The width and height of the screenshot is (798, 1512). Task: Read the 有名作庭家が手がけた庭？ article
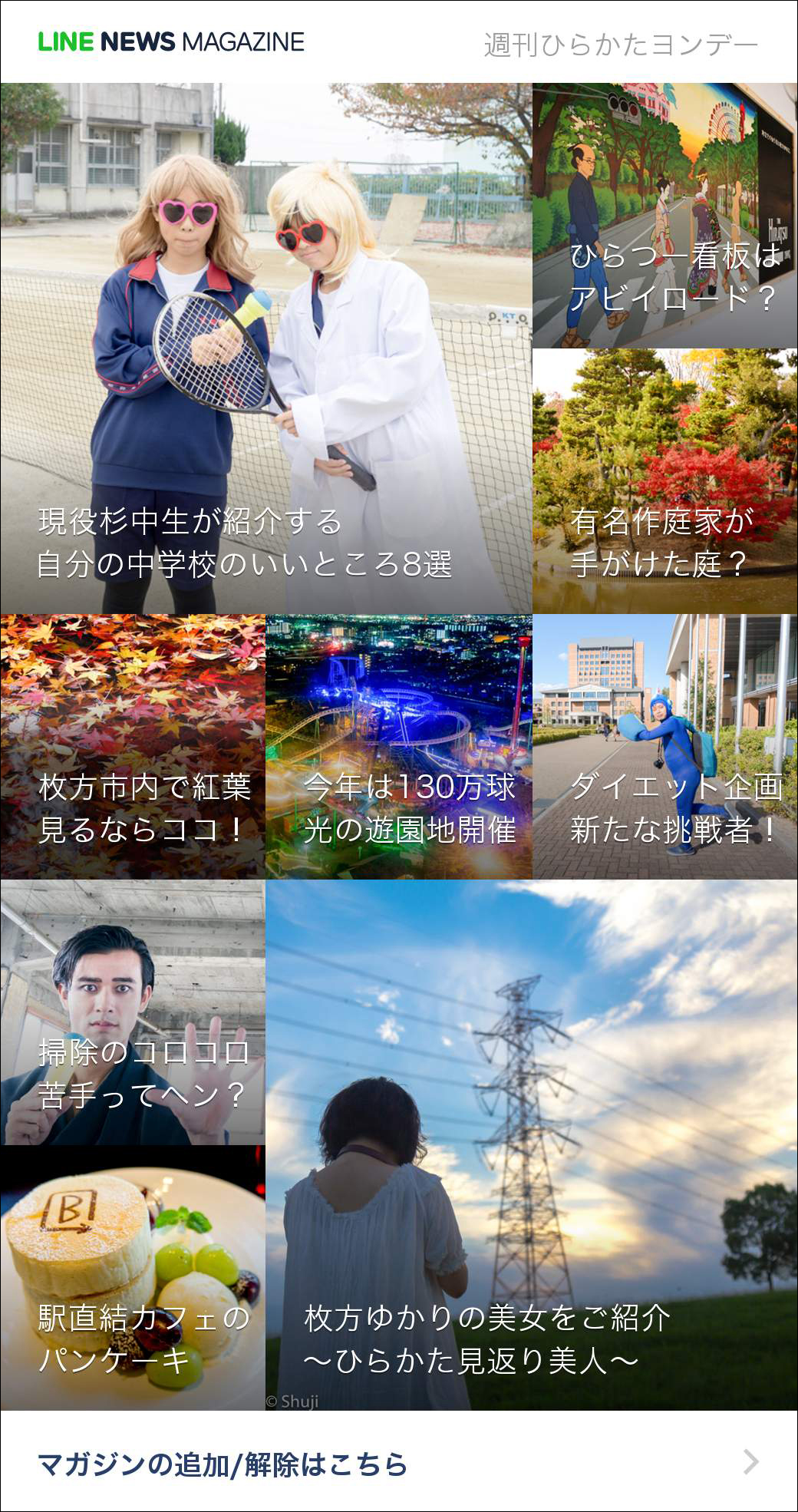[664, 481]
